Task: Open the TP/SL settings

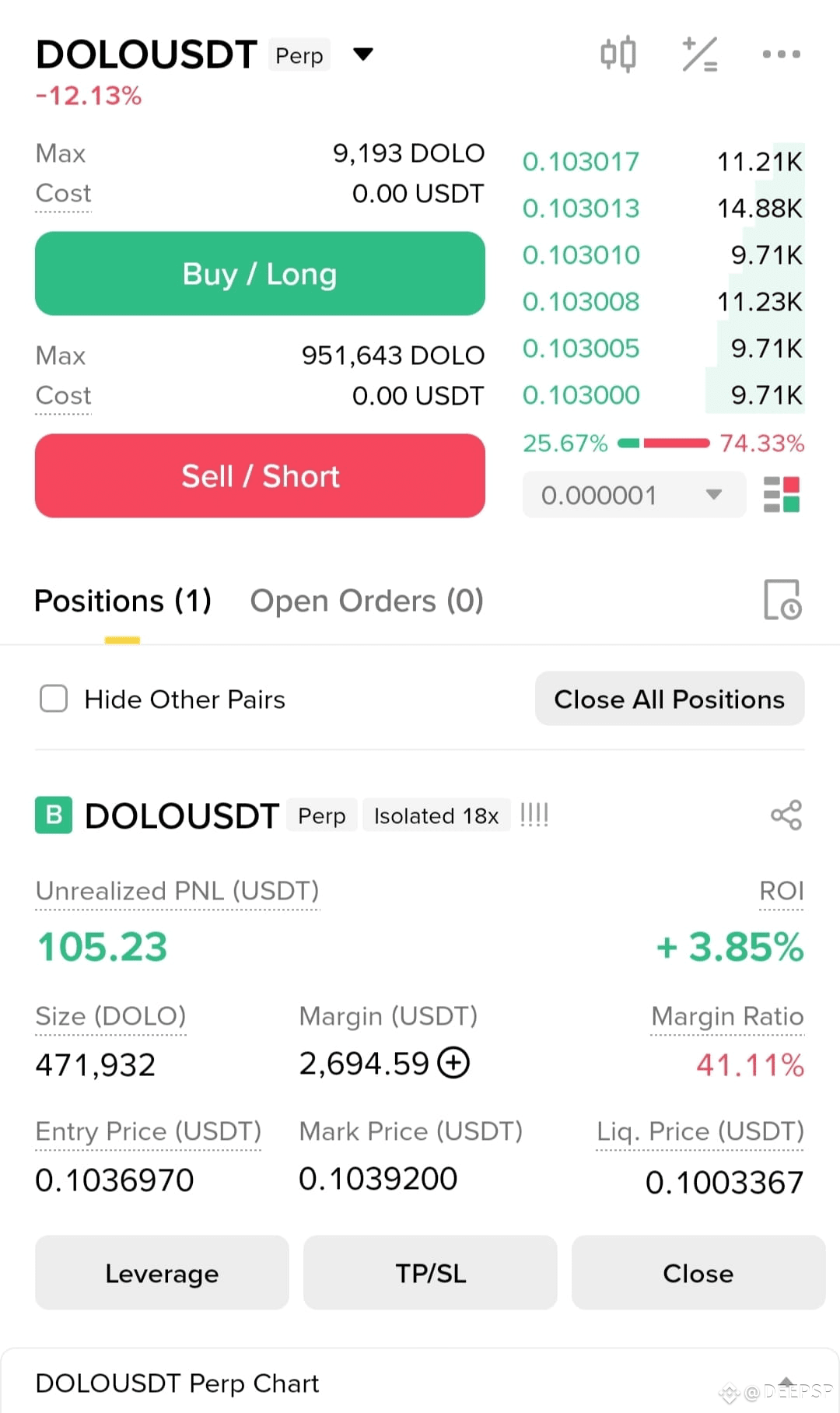Action: [430, 1273]
